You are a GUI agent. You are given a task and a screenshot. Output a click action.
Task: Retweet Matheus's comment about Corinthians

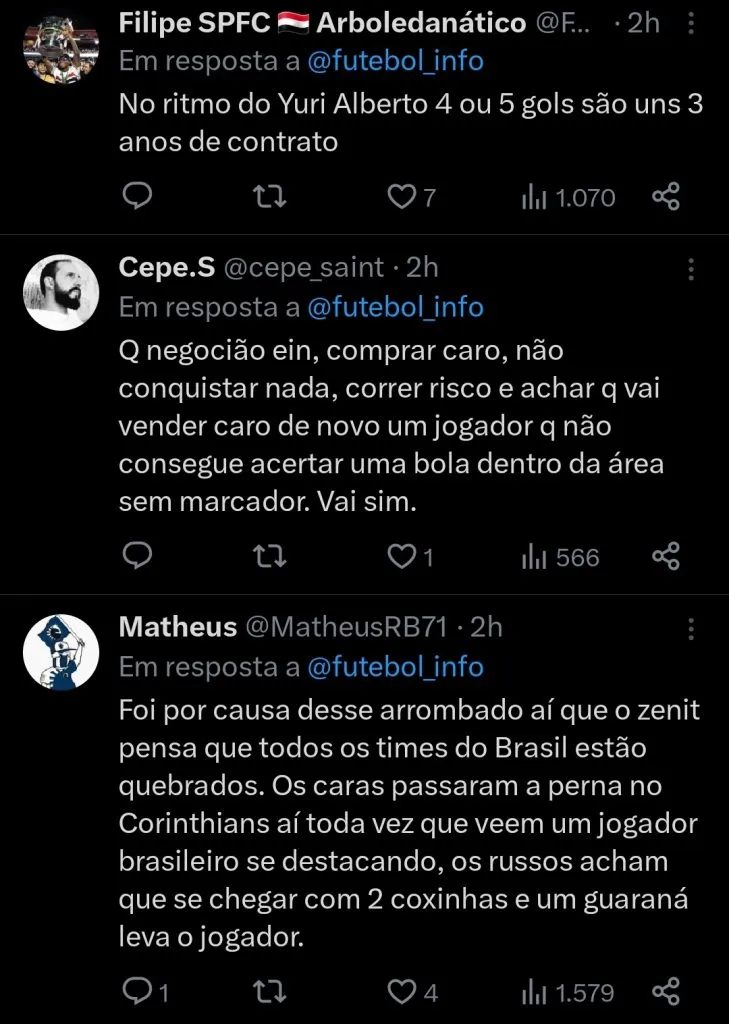click(x=267, y=992)
